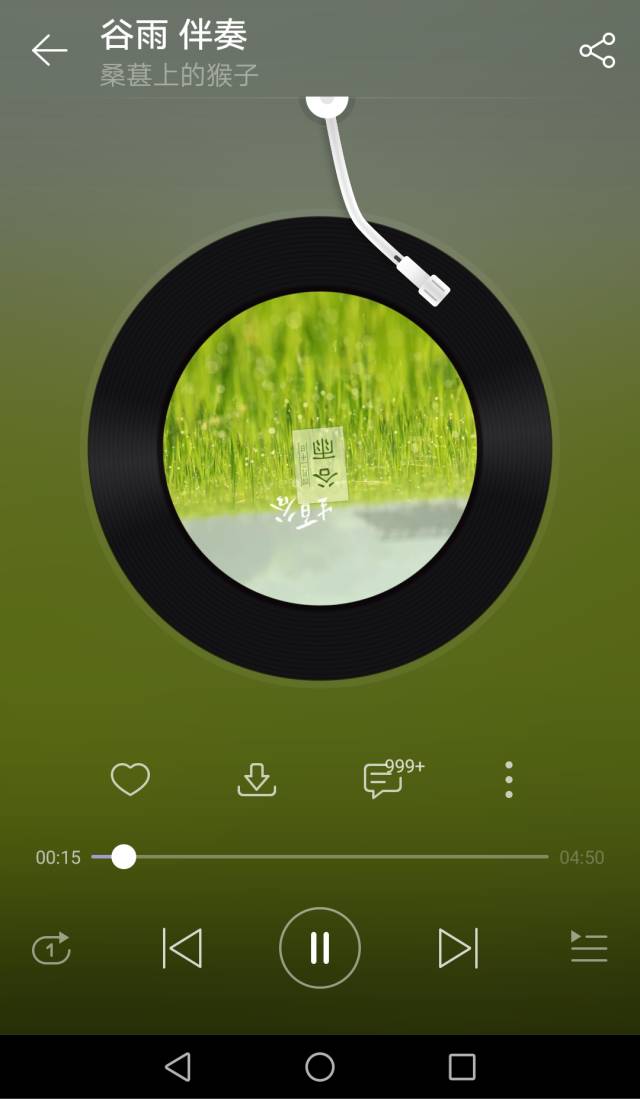The height and width of the screenshot is (1099, 640).
Task: Tap the vinyl album cover
Action: click(x=320, y=448)
